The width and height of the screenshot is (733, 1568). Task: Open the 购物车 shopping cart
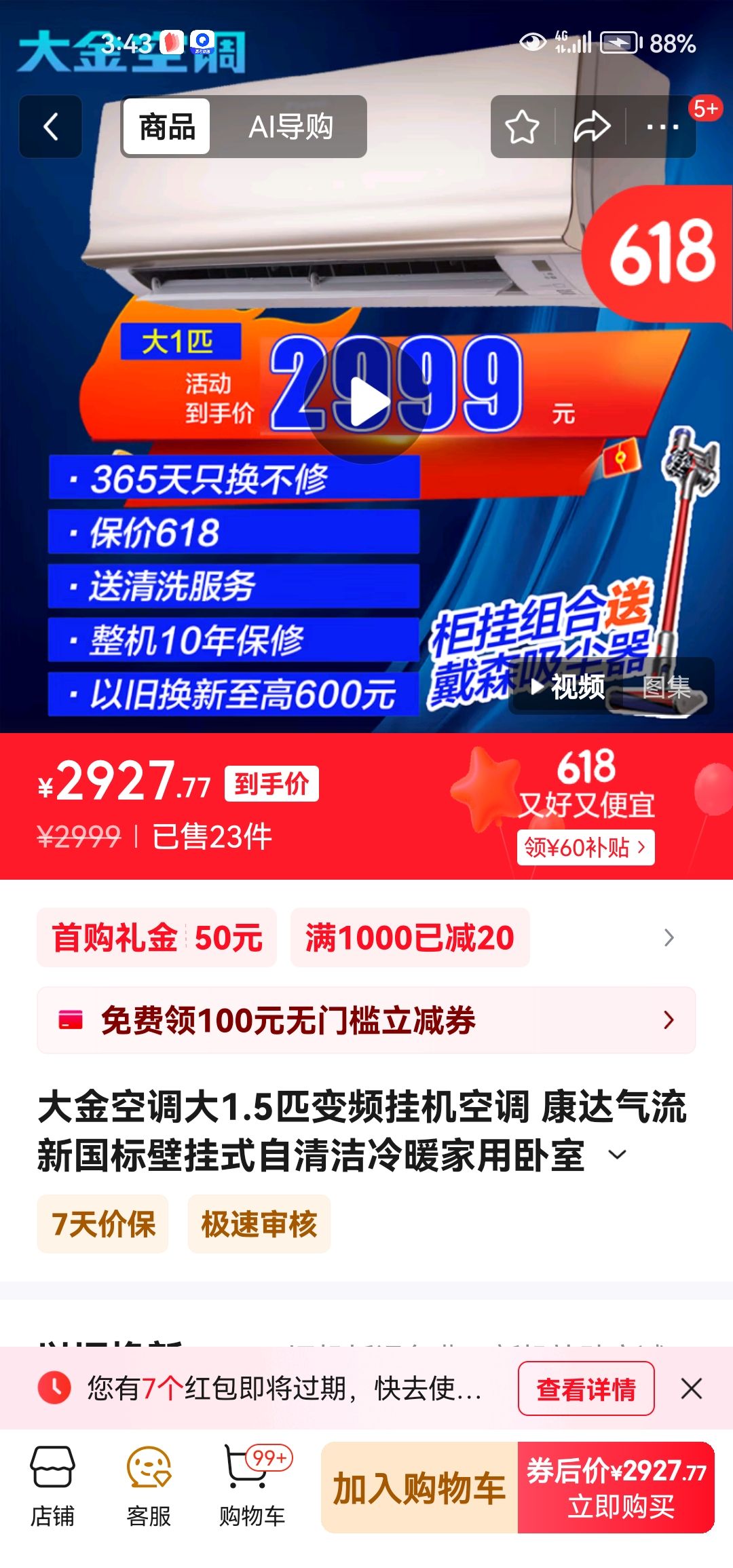point(252,1485)
